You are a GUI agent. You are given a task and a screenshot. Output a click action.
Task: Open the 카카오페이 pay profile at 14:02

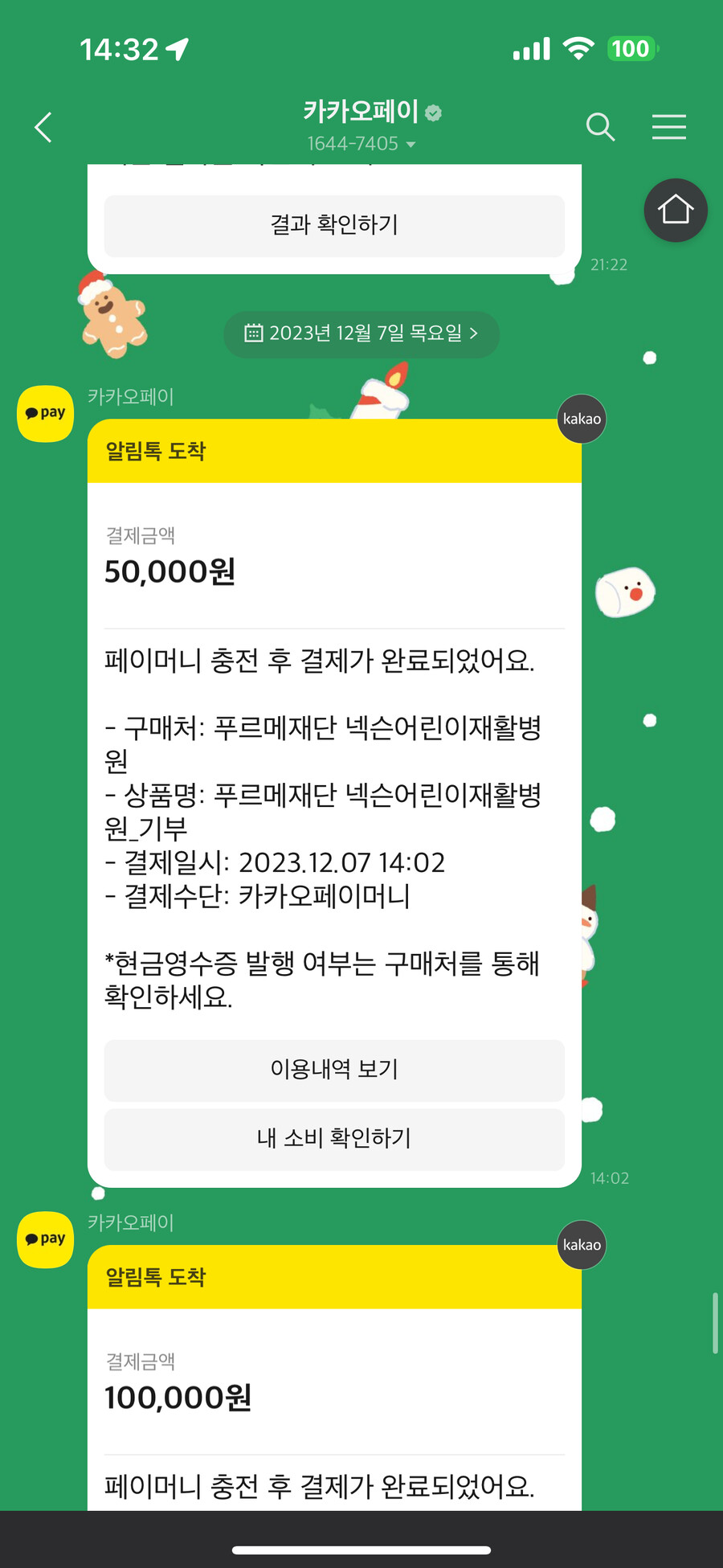pyautogui.click(x=46, y=413)
